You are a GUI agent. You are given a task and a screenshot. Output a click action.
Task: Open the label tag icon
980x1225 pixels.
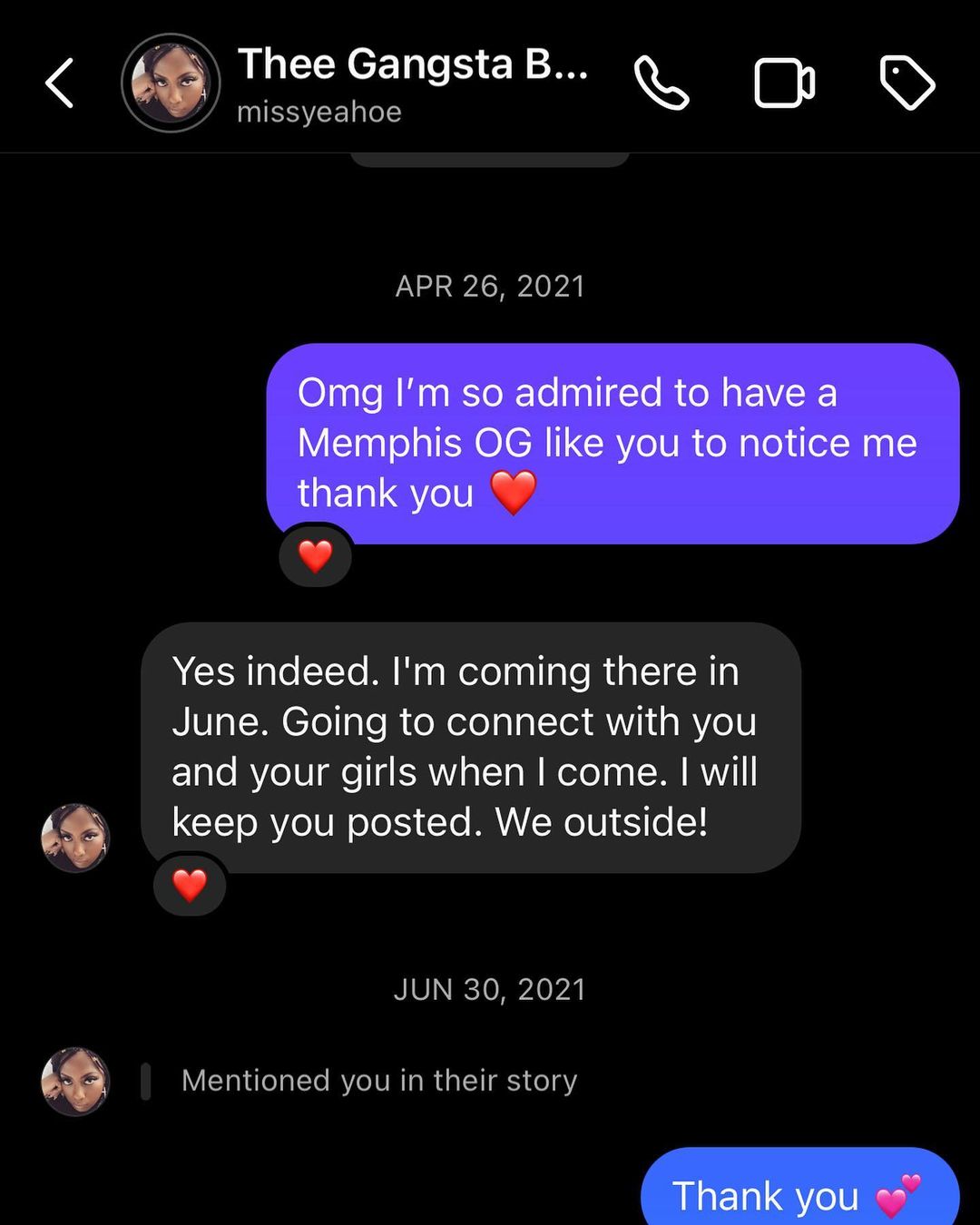coord(907,83)
